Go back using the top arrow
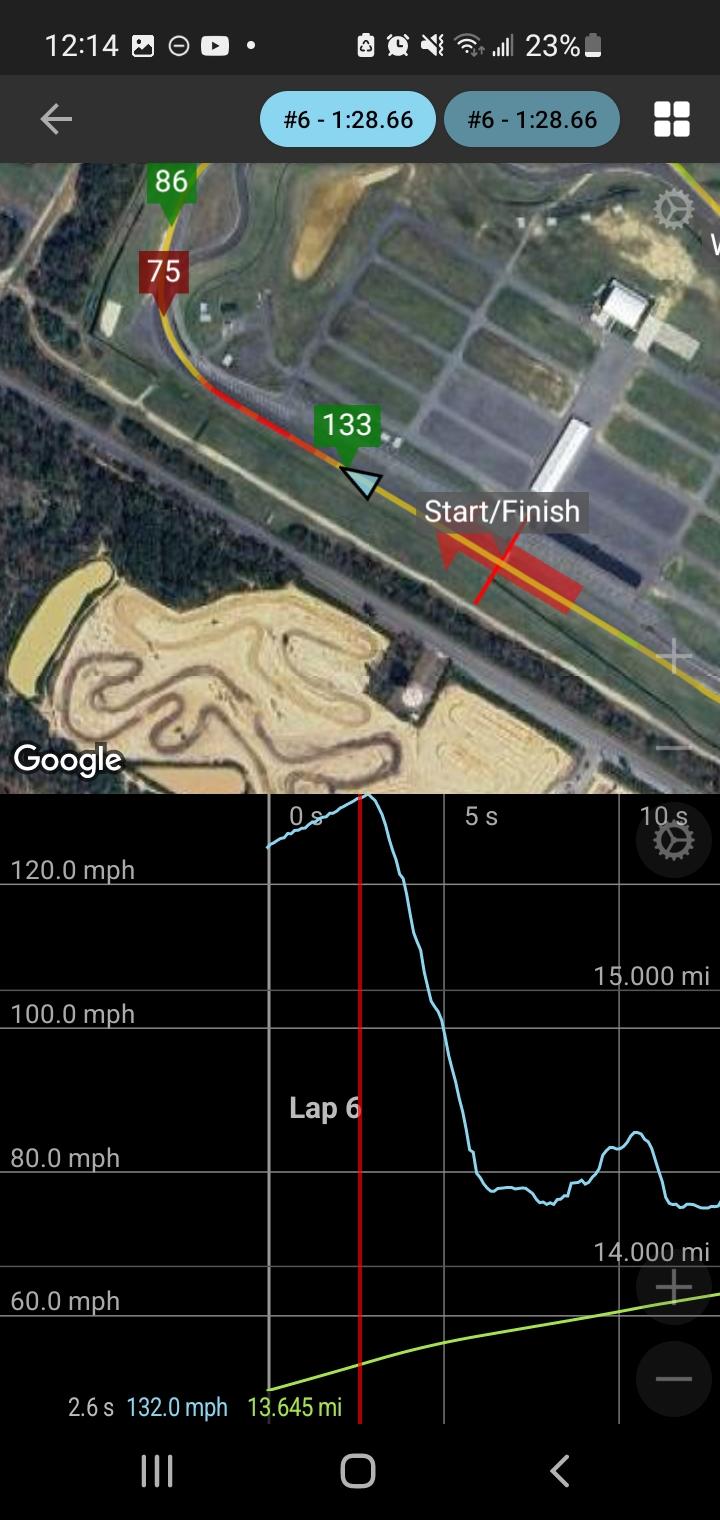720x1520 pixels. [x=56, y=120]
